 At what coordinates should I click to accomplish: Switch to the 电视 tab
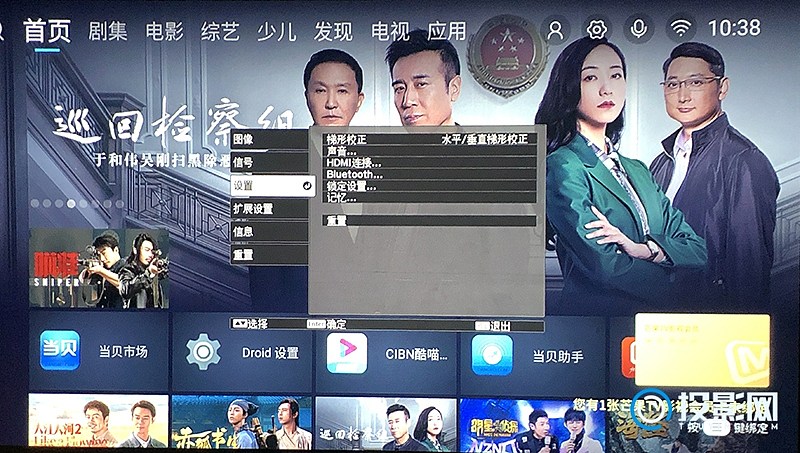390,30
